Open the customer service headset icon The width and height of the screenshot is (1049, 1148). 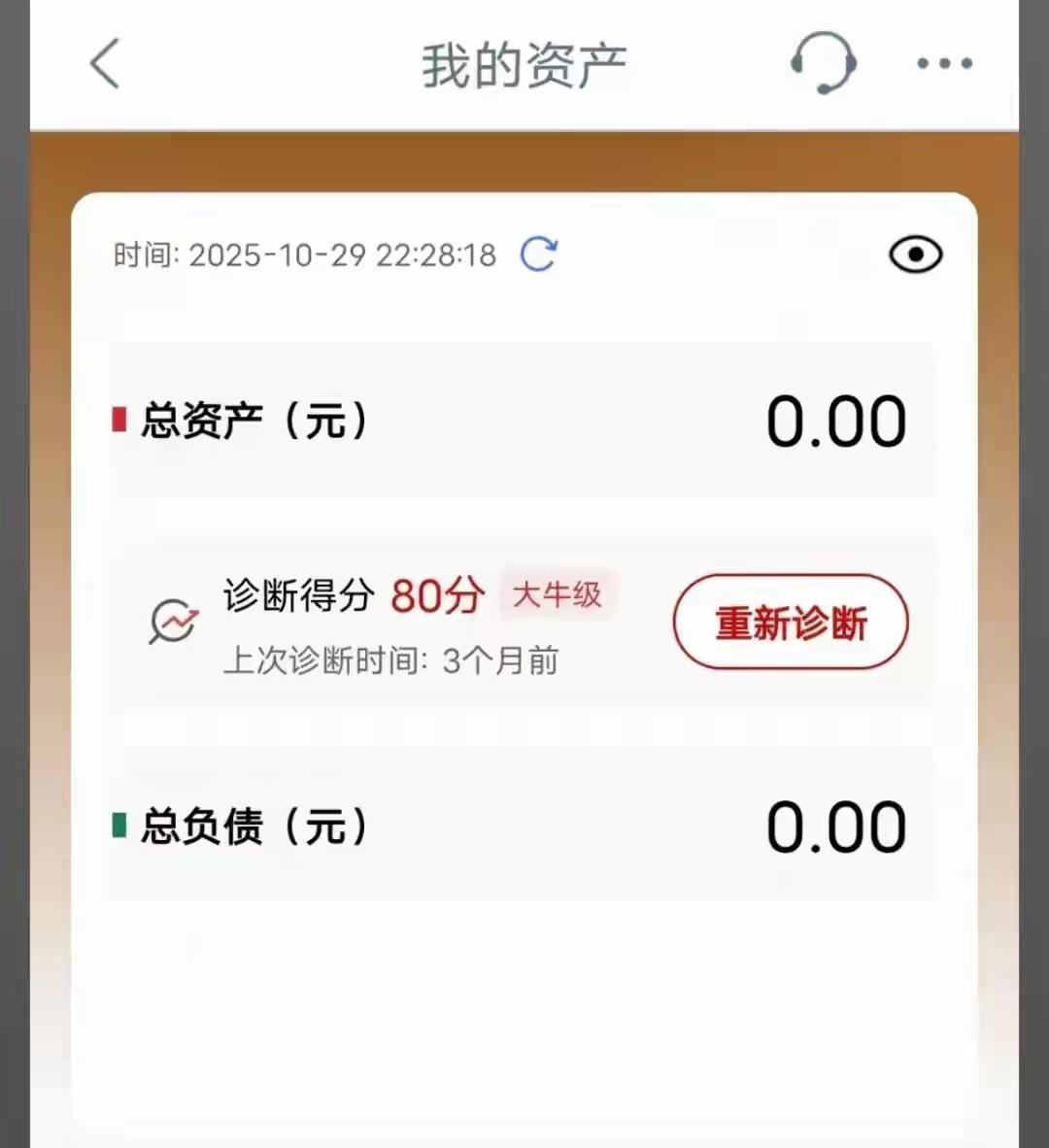point(824,63)
